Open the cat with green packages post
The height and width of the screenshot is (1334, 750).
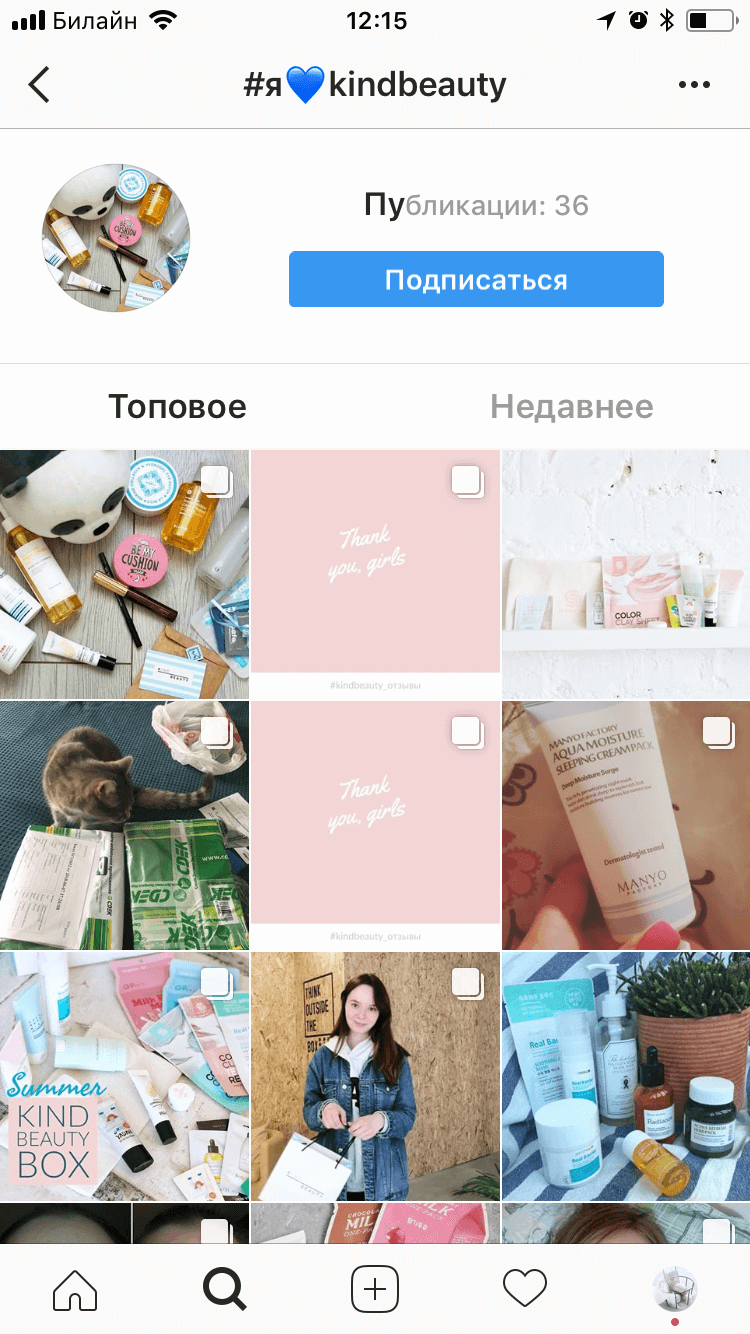(x=124, y=825)
